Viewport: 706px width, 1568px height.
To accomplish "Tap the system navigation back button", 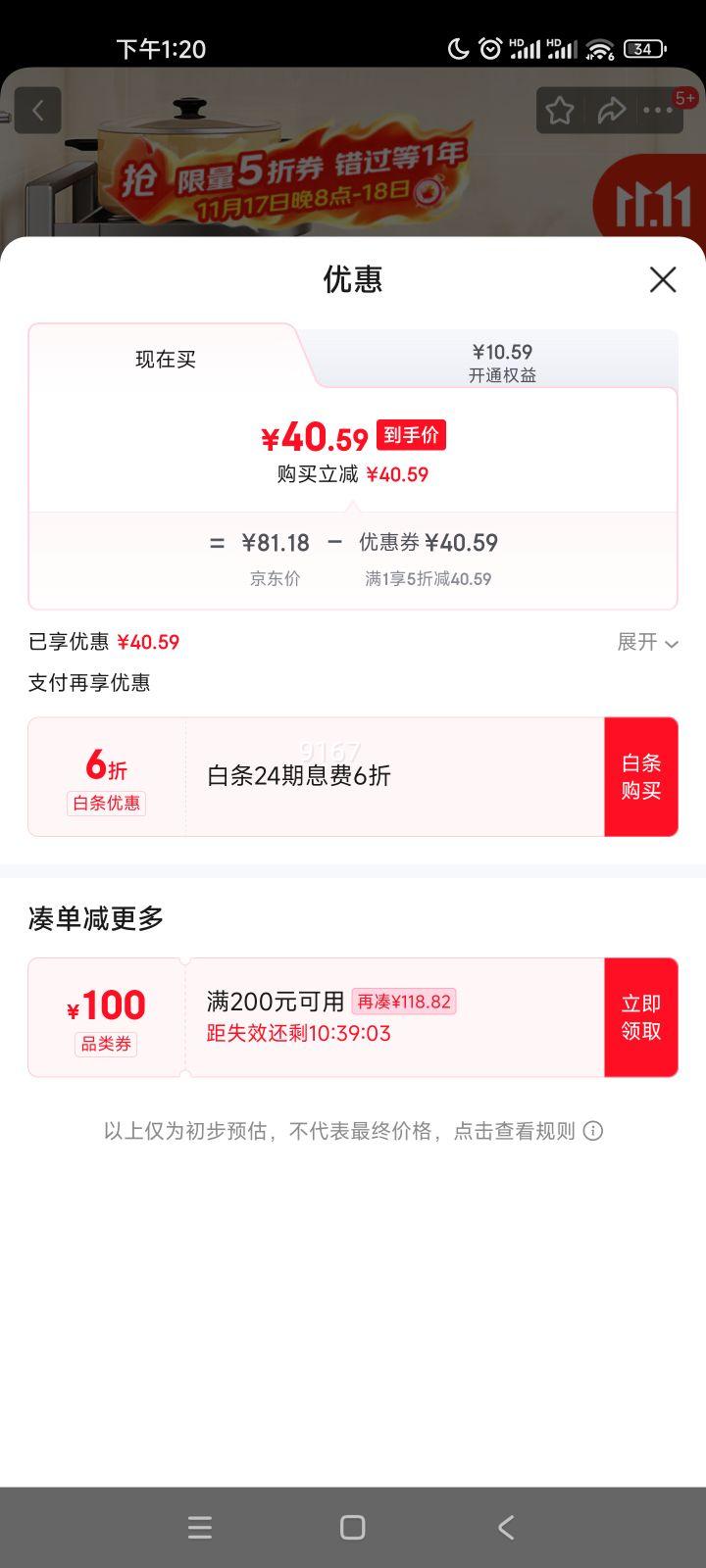I will [x=505, y=1527].
